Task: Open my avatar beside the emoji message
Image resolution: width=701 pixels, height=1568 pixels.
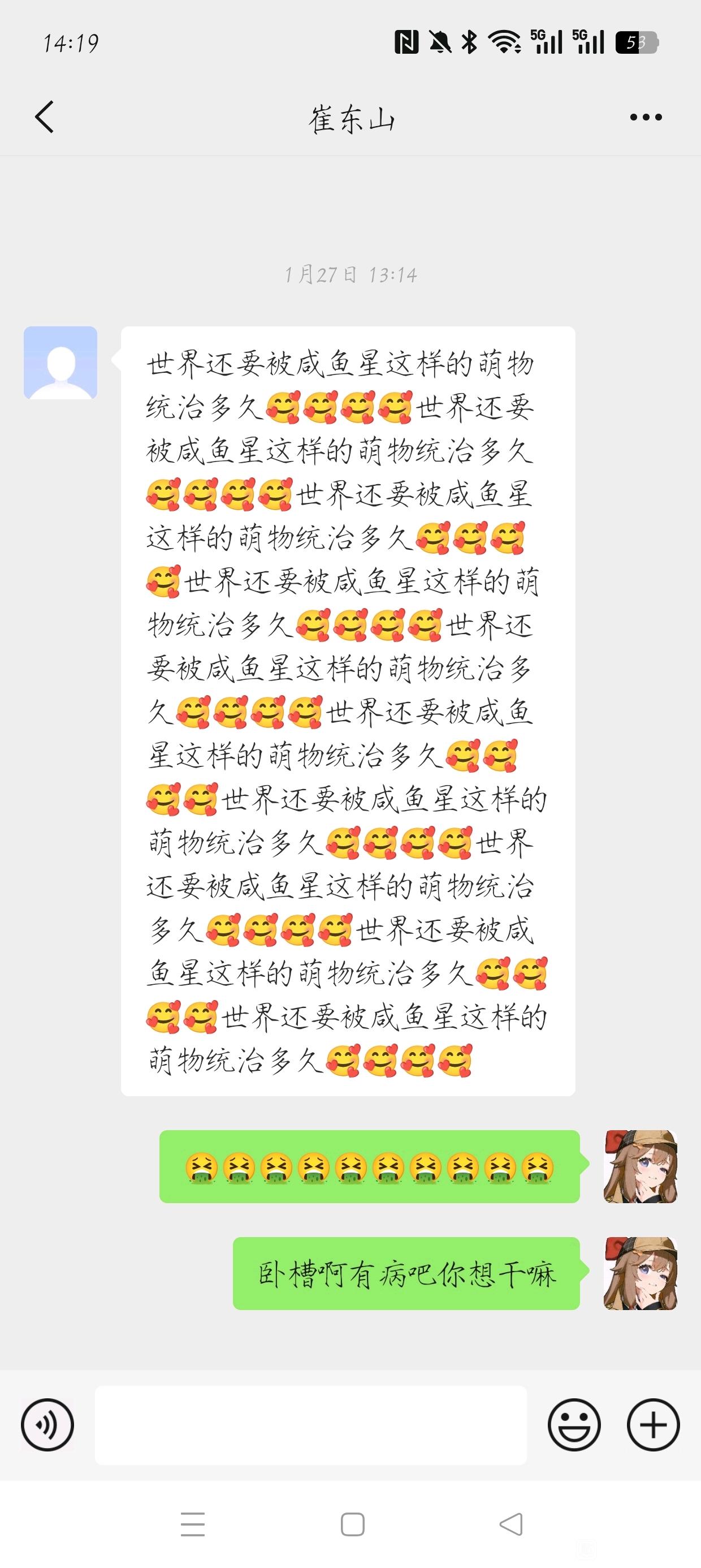Action: point(640,1166)
